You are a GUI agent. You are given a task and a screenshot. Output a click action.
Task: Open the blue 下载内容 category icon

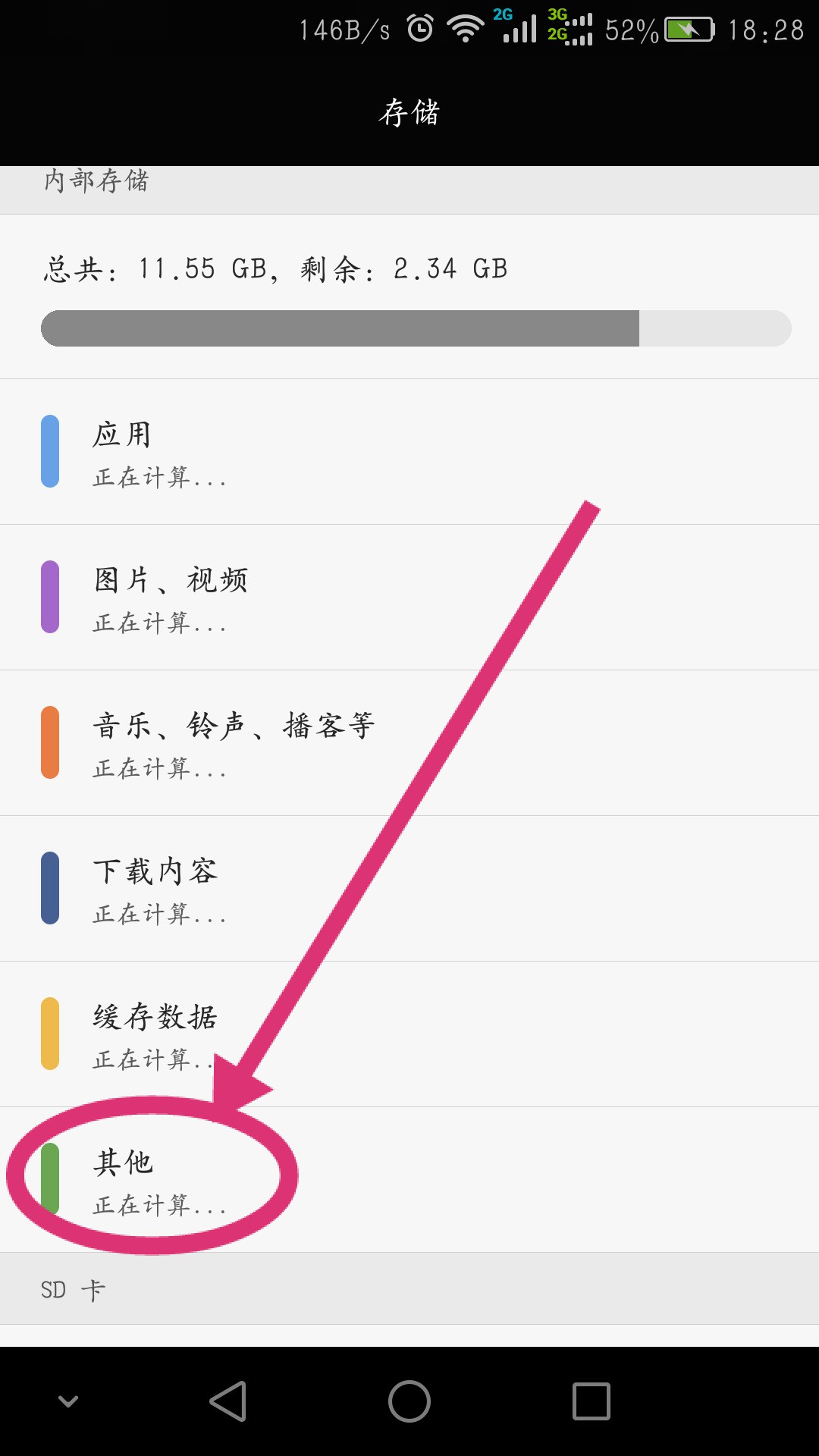[50, 889]
